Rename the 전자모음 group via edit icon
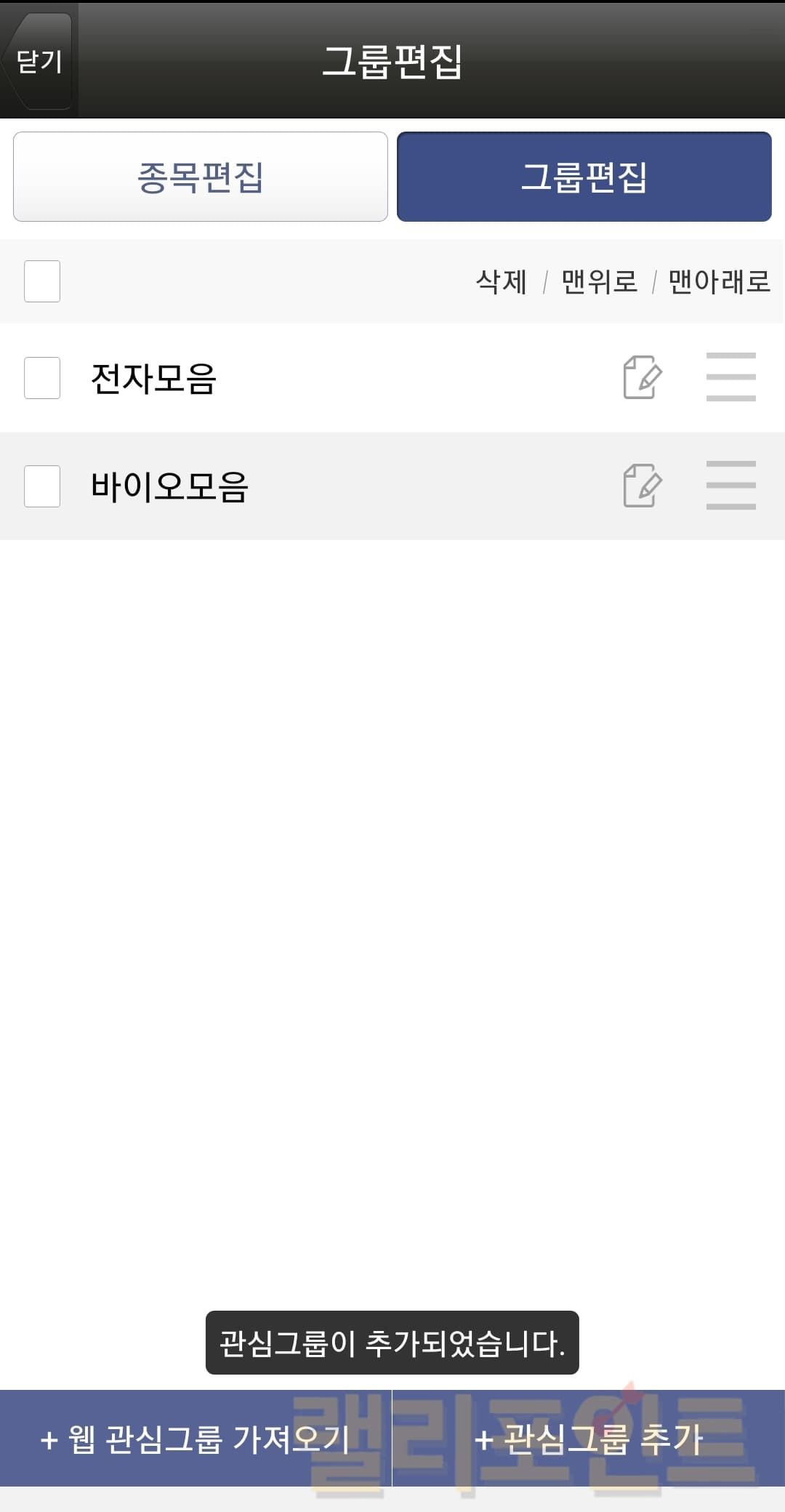This screenshot has height=1512, width=785. tap(643, 377)
